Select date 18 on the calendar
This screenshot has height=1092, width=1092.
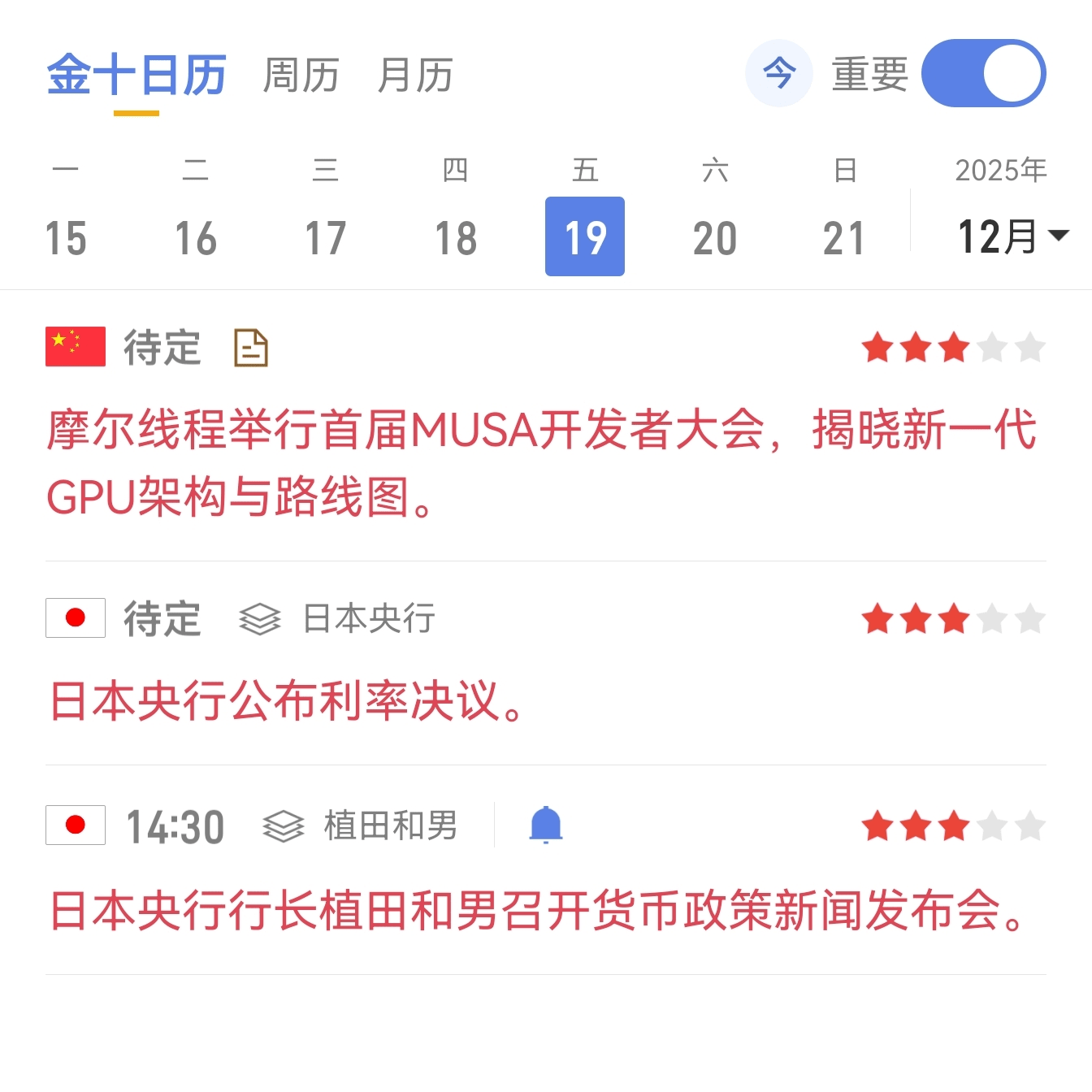[x=455, y=237]
